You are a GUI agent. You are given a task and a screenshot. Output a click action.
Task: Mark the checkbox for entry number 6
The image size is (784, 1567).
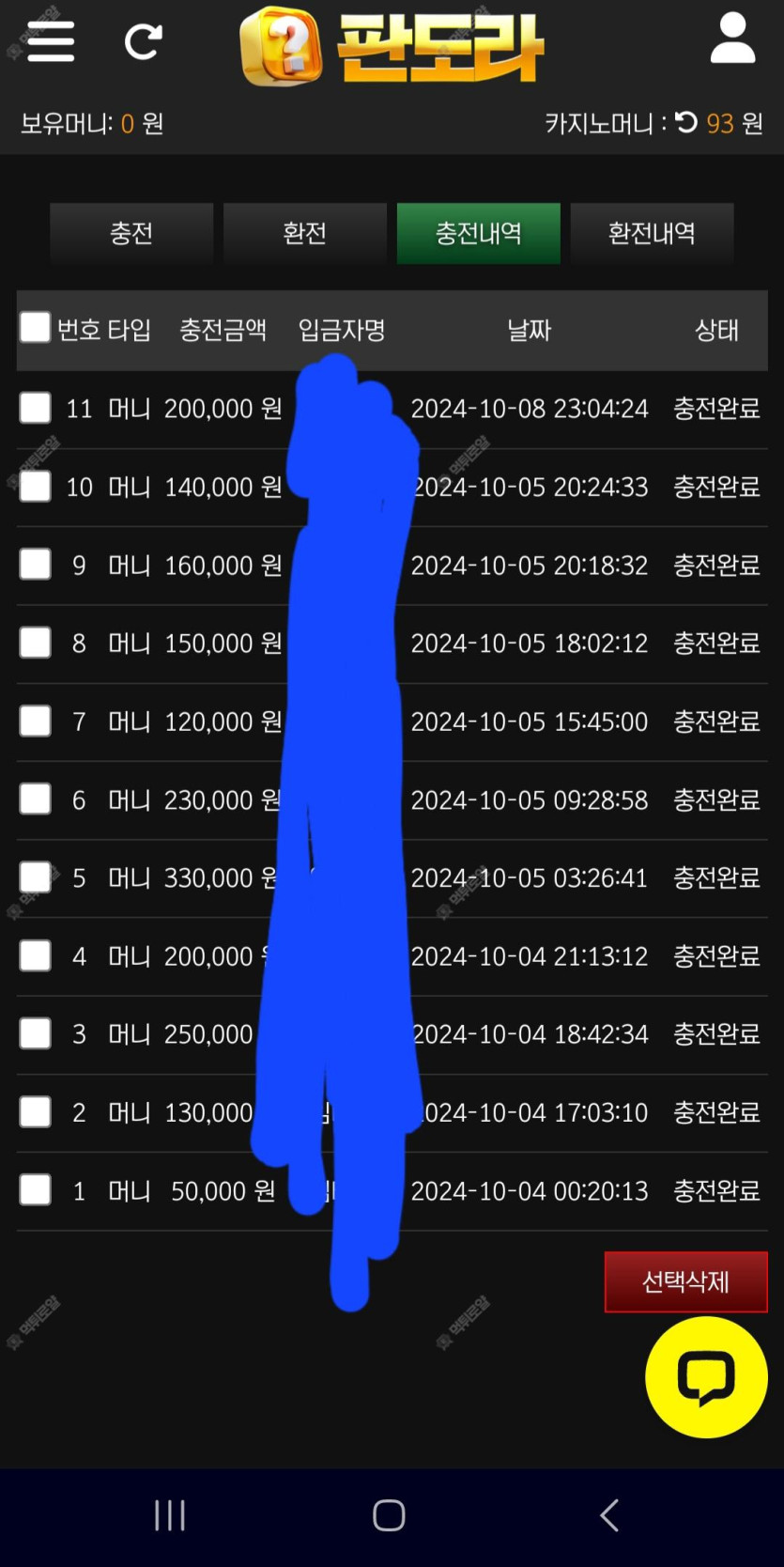tap(36, 799)
